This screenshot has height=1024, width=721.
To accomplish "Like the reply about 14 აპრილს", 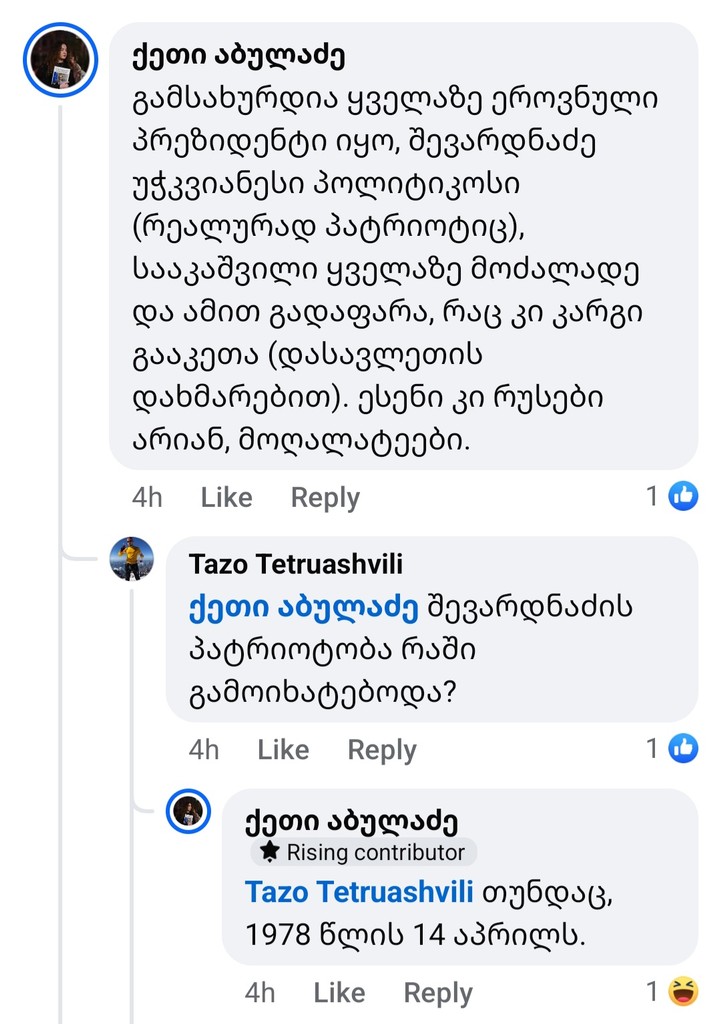I will (x=339, y=992).
